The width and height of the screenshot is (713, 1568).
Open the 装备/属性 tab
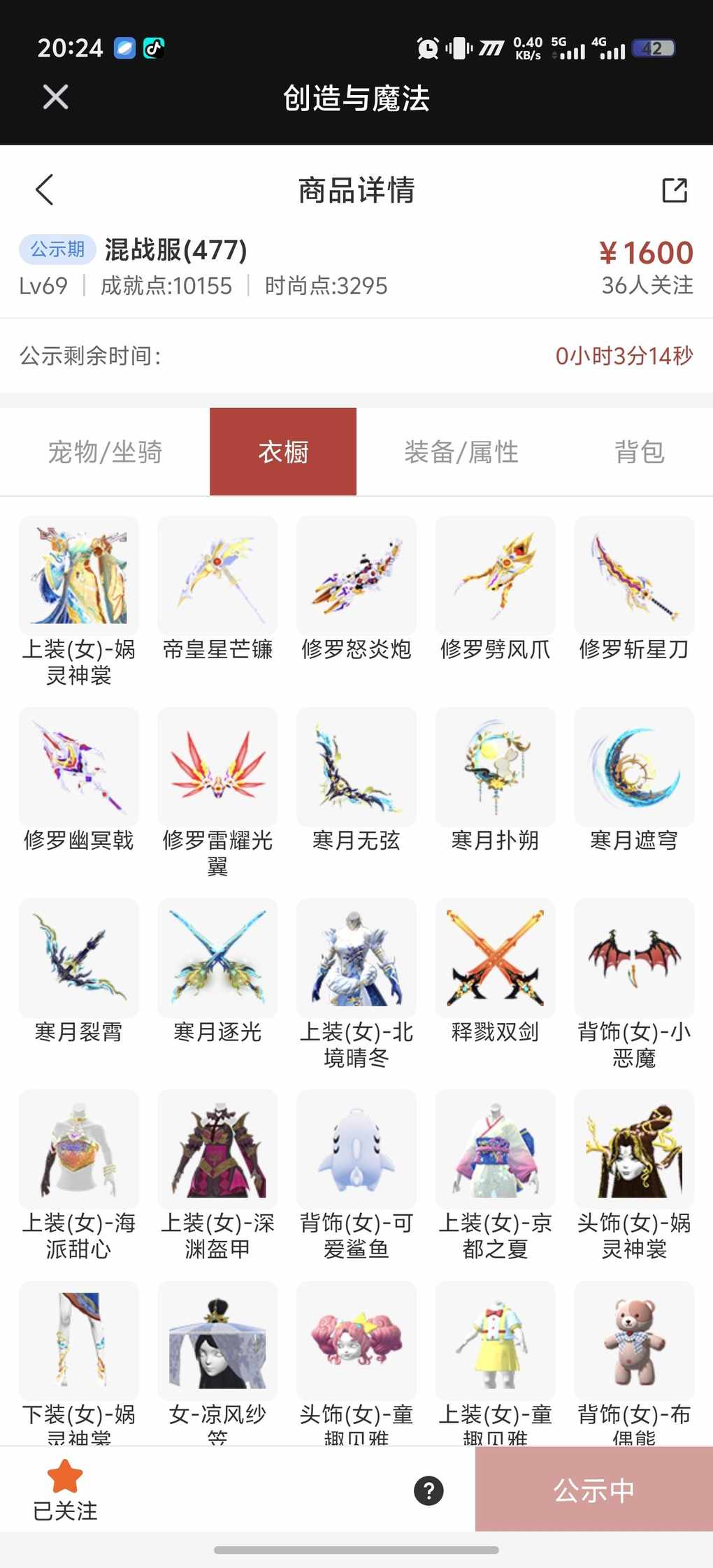461,452
